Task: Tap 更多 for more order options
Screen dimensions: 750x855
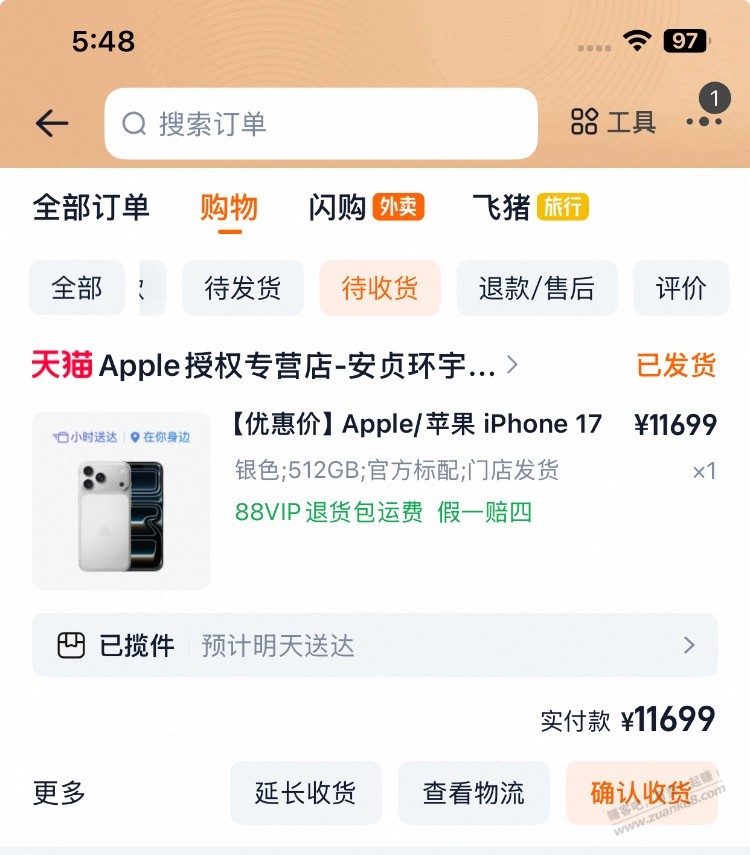Action: (59, 793)
